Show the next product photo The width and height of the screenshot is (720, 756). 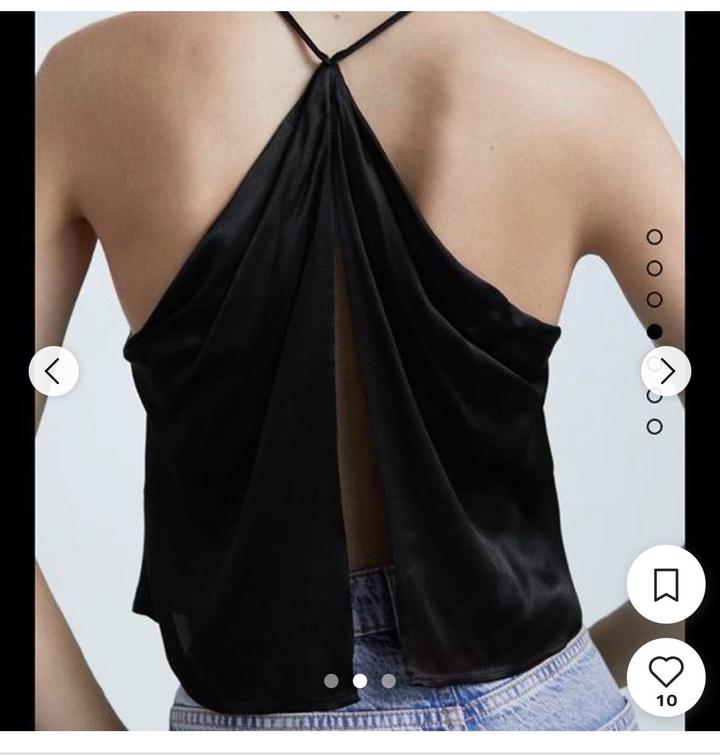pos(666,371)
